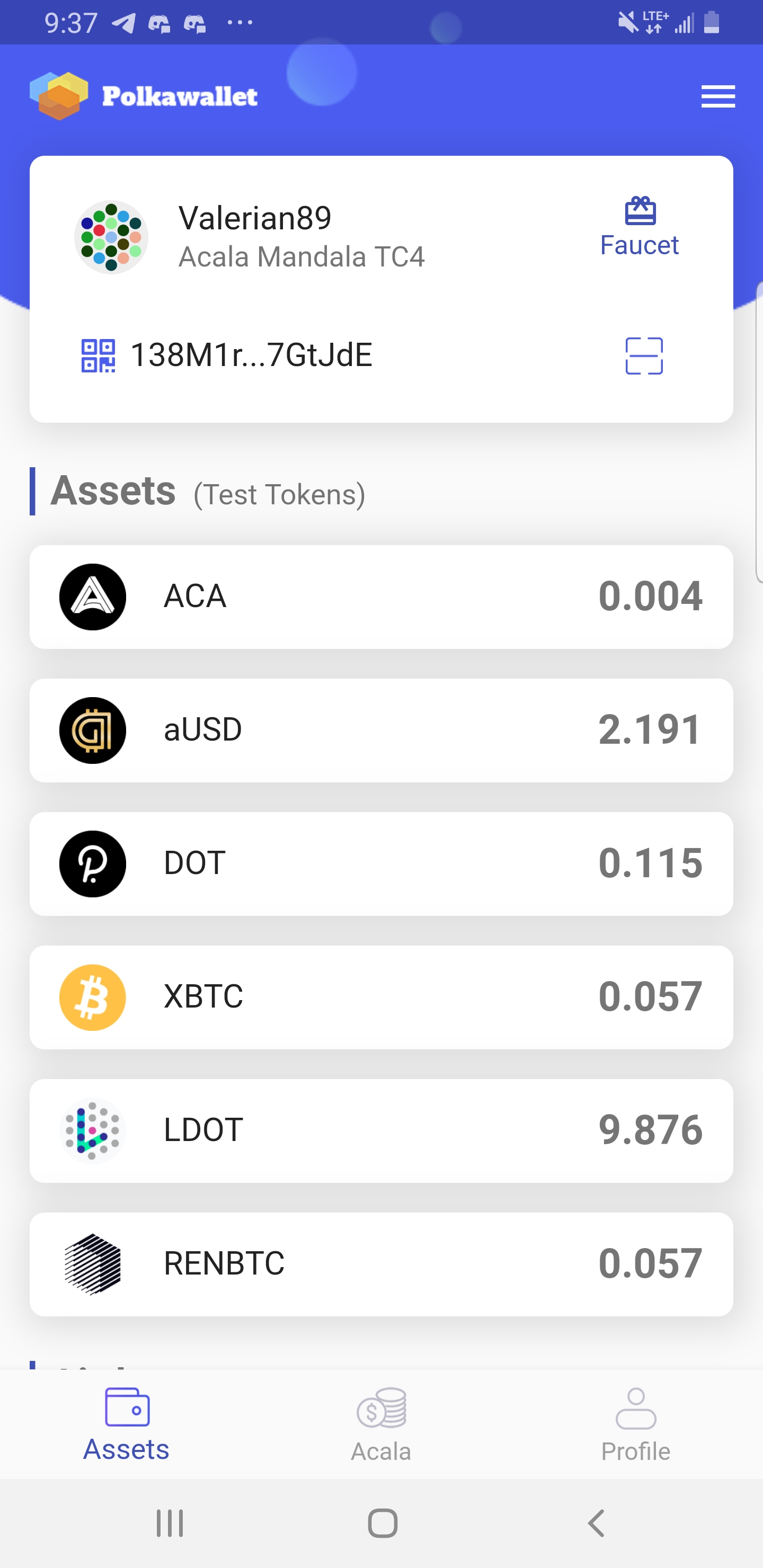Check the LDOT asset
The height and width of the screenshot is (1568, 763).
[x=381, y=1130]
